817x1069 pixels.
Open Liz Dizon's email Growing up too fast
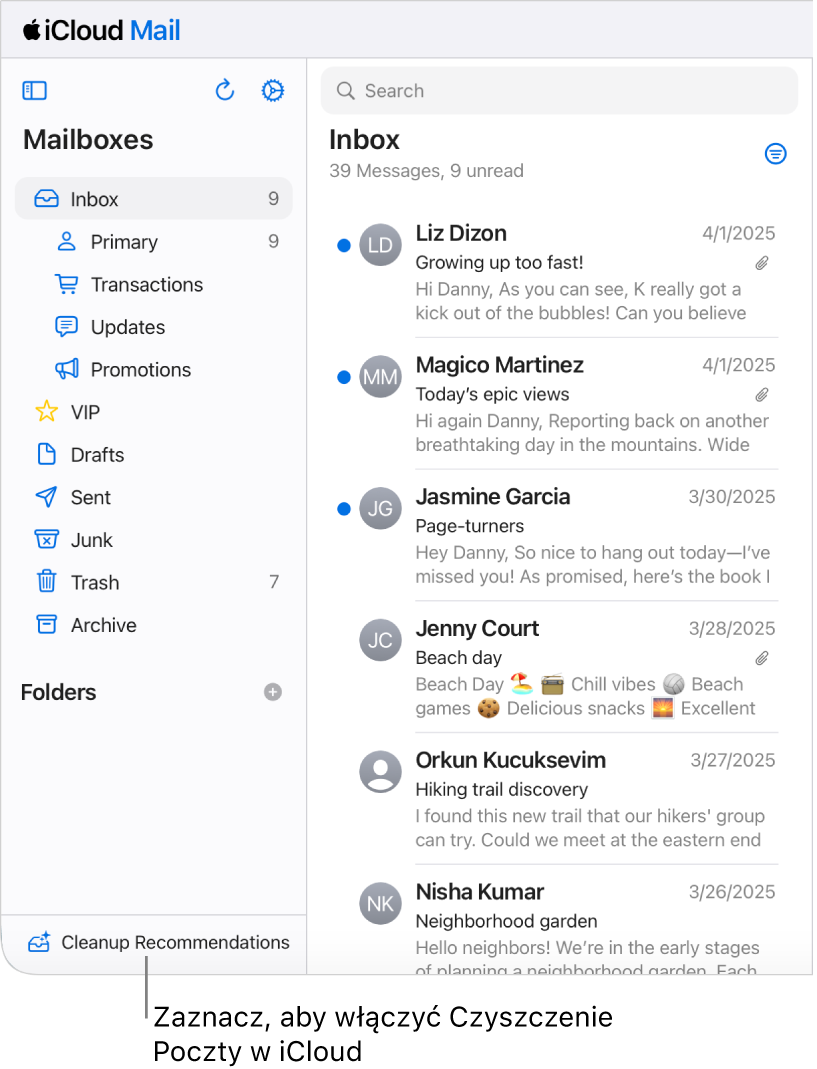click(580, 273)
